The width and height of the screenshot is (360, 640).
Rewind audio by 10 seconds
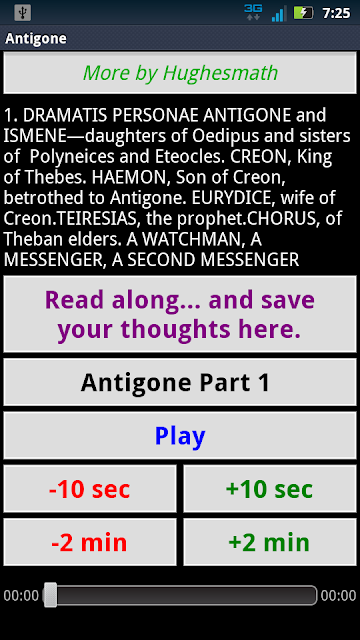[x=90, y=489]
